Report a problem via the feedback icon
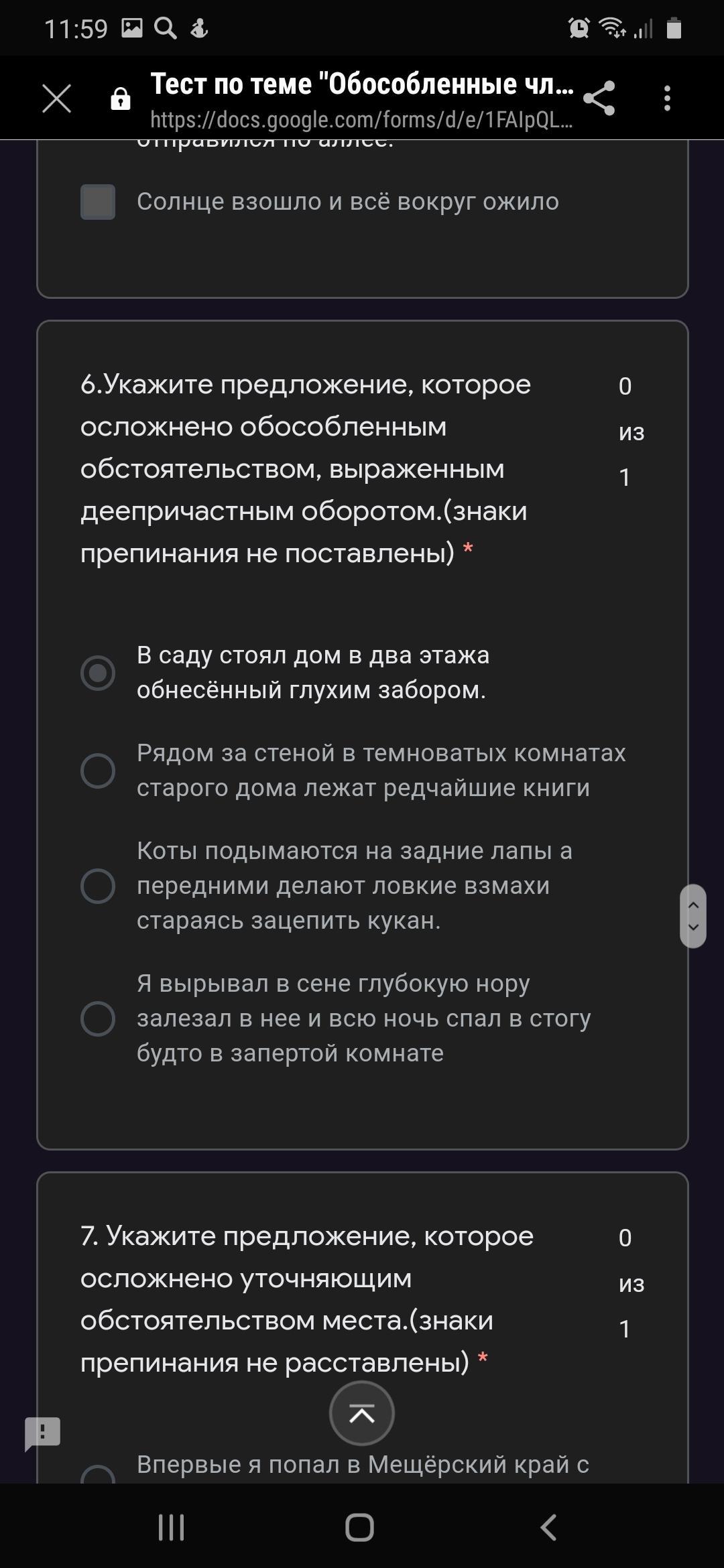This screenshot has height=1568, width=724. pos(42,1433)
